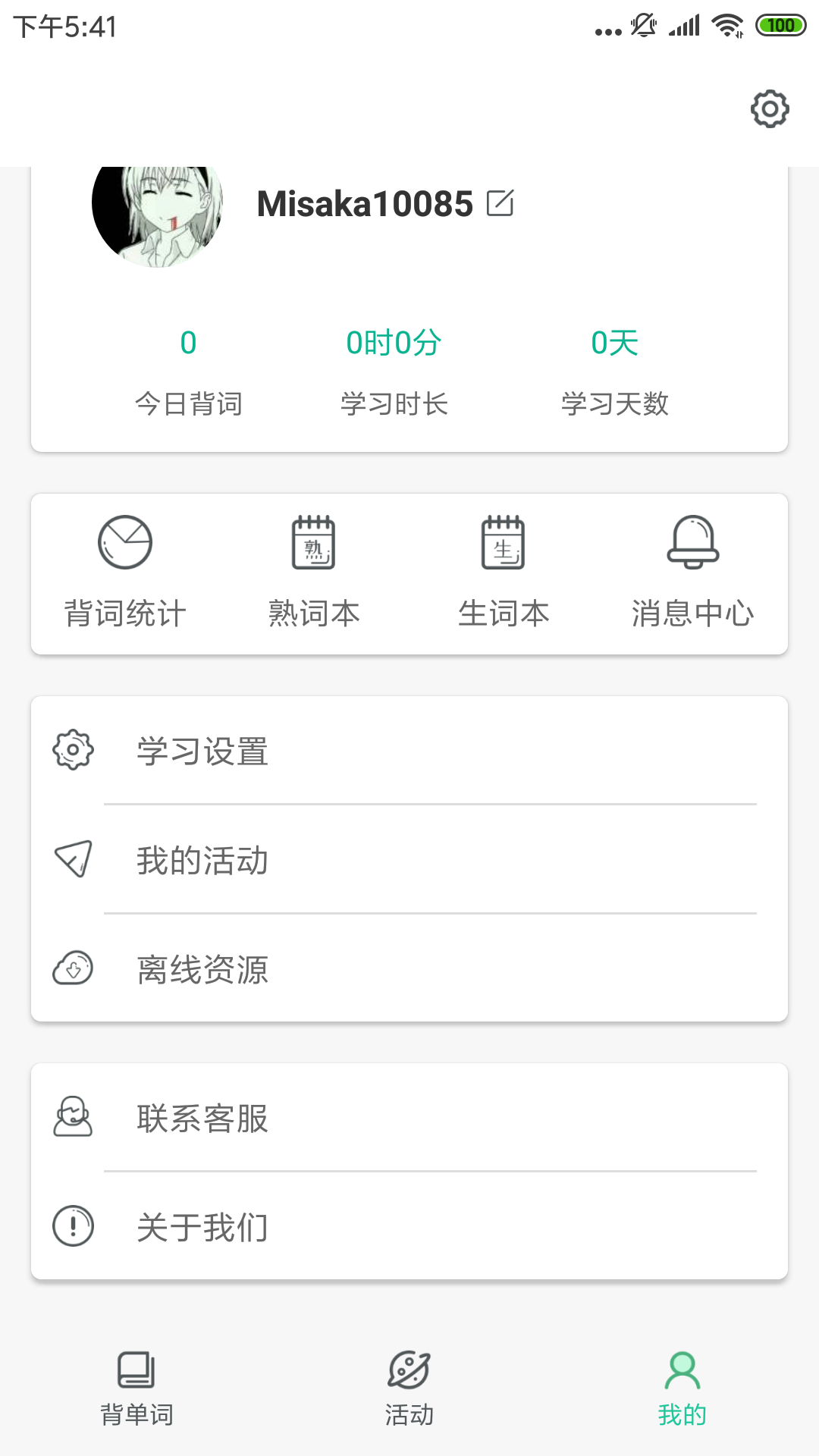This screenshot has width=819, height=1456.
Task: Open 学习设置 row
Action: click(x=409, y=751)
